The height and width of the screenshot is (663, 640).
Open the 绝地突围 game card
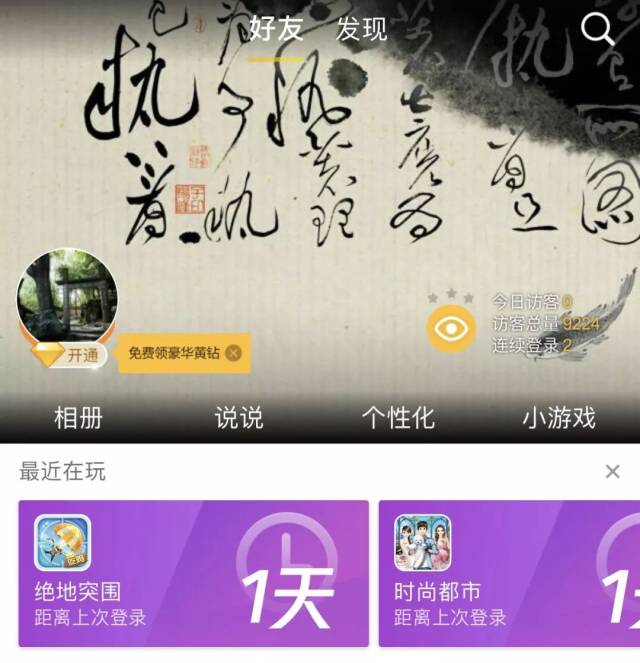click(194, 573)
